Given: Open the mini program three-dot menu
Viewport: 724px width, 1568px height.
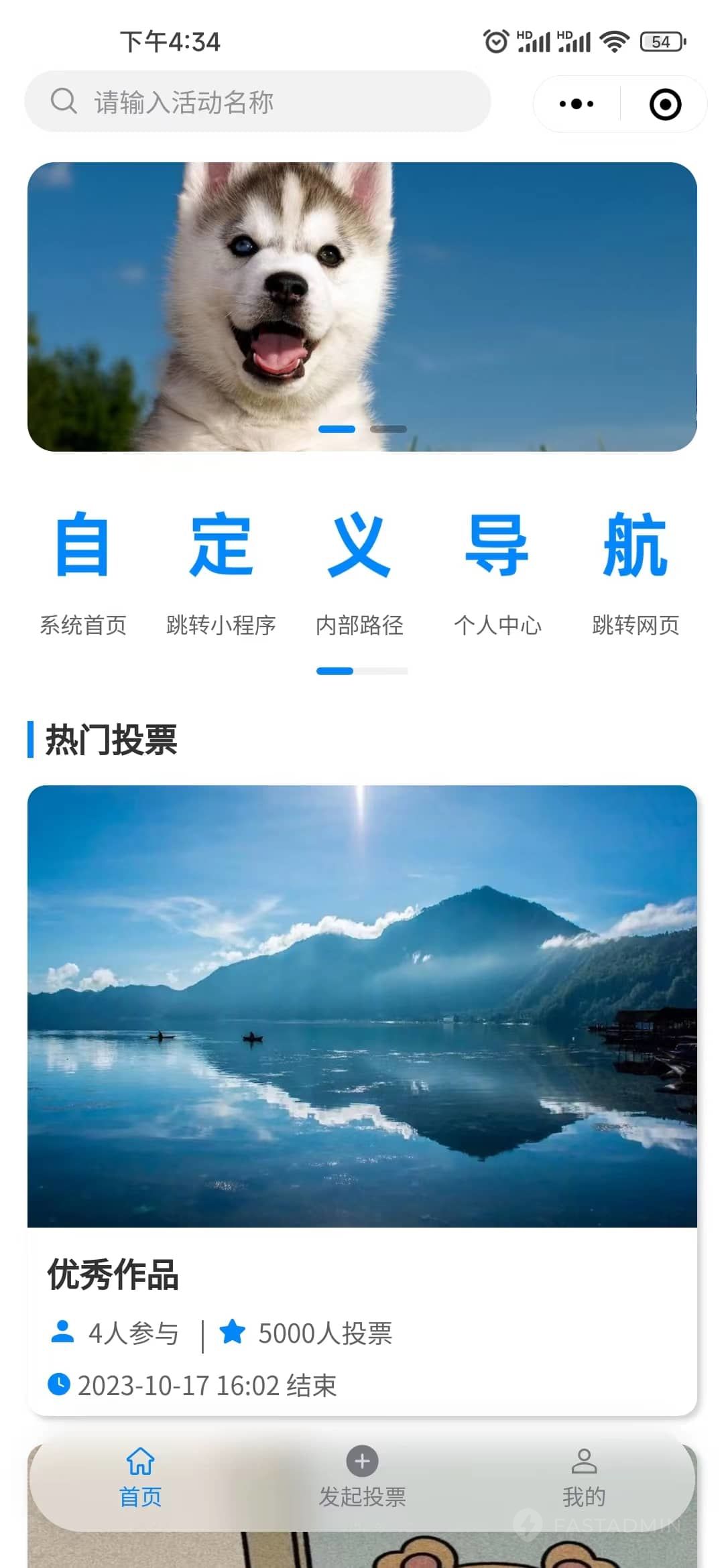Looking at the screenshot, I should pyautogui.click(x=577, y=104).
